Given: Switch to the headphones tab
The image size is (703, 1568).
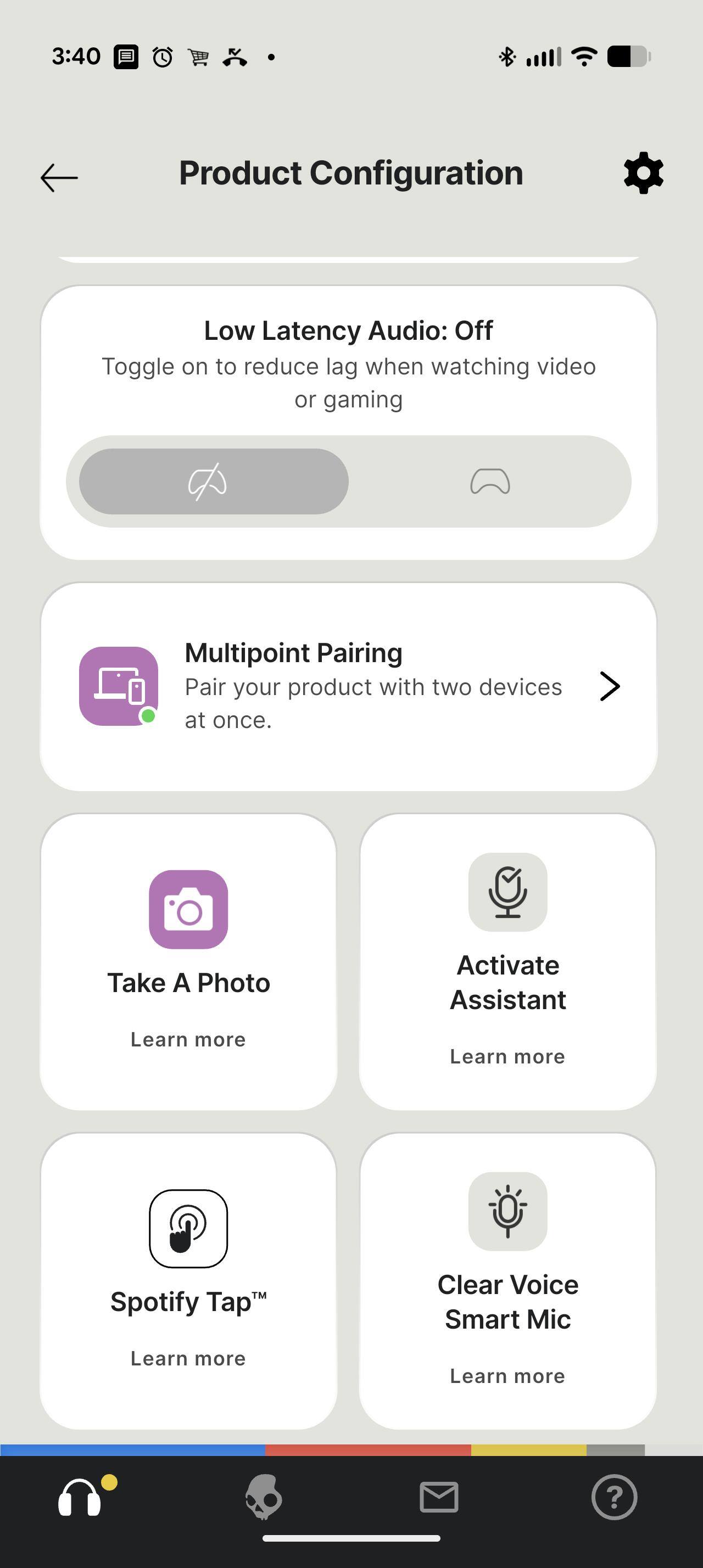Looking at the screenshot, I should (x=80, y=1497).
